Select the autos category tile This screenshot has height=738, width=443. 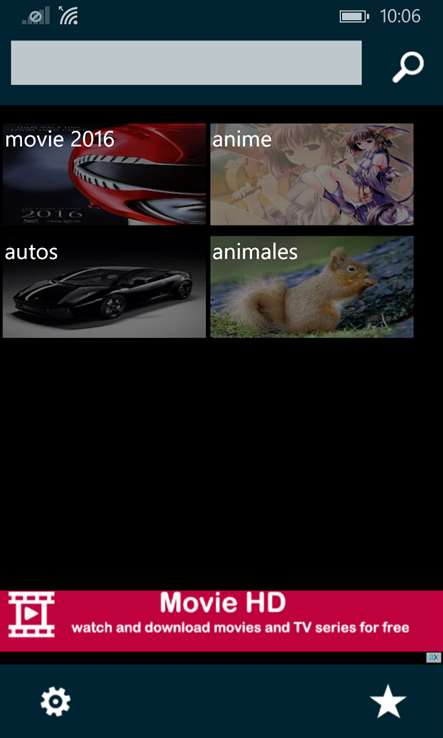[x=104, y=287]
